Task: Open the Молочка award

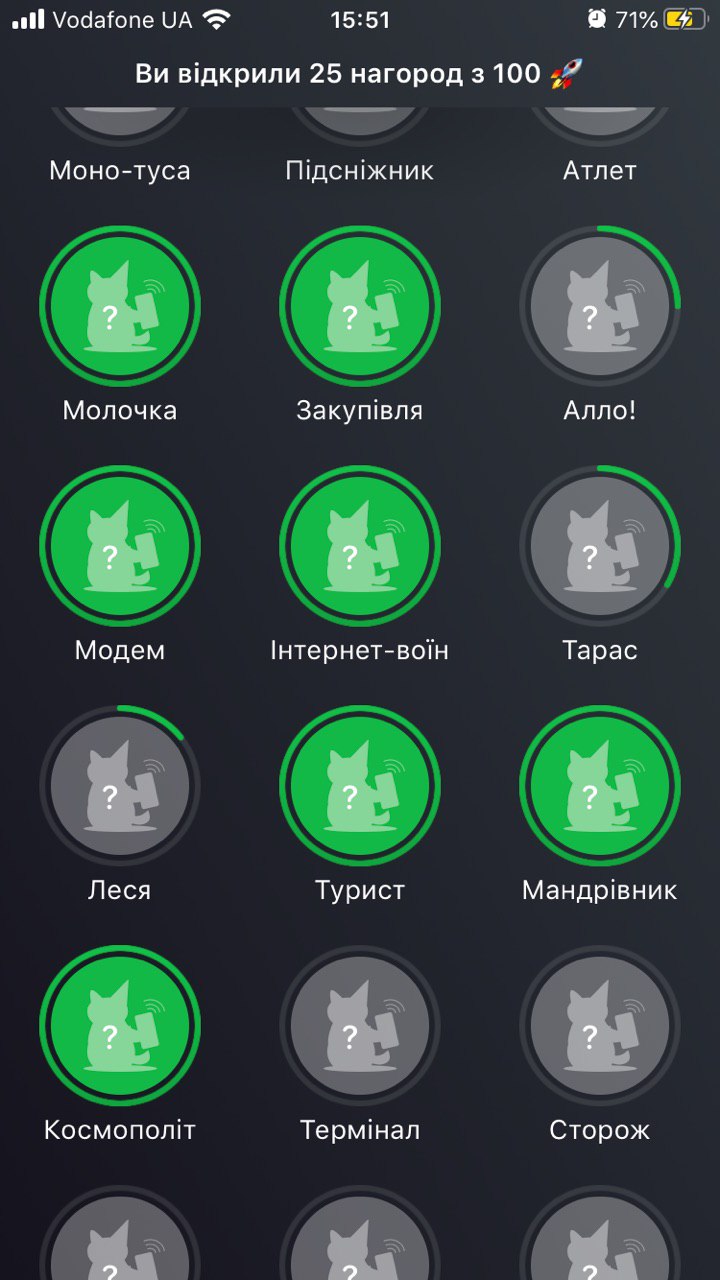Action: click(120, 306)
